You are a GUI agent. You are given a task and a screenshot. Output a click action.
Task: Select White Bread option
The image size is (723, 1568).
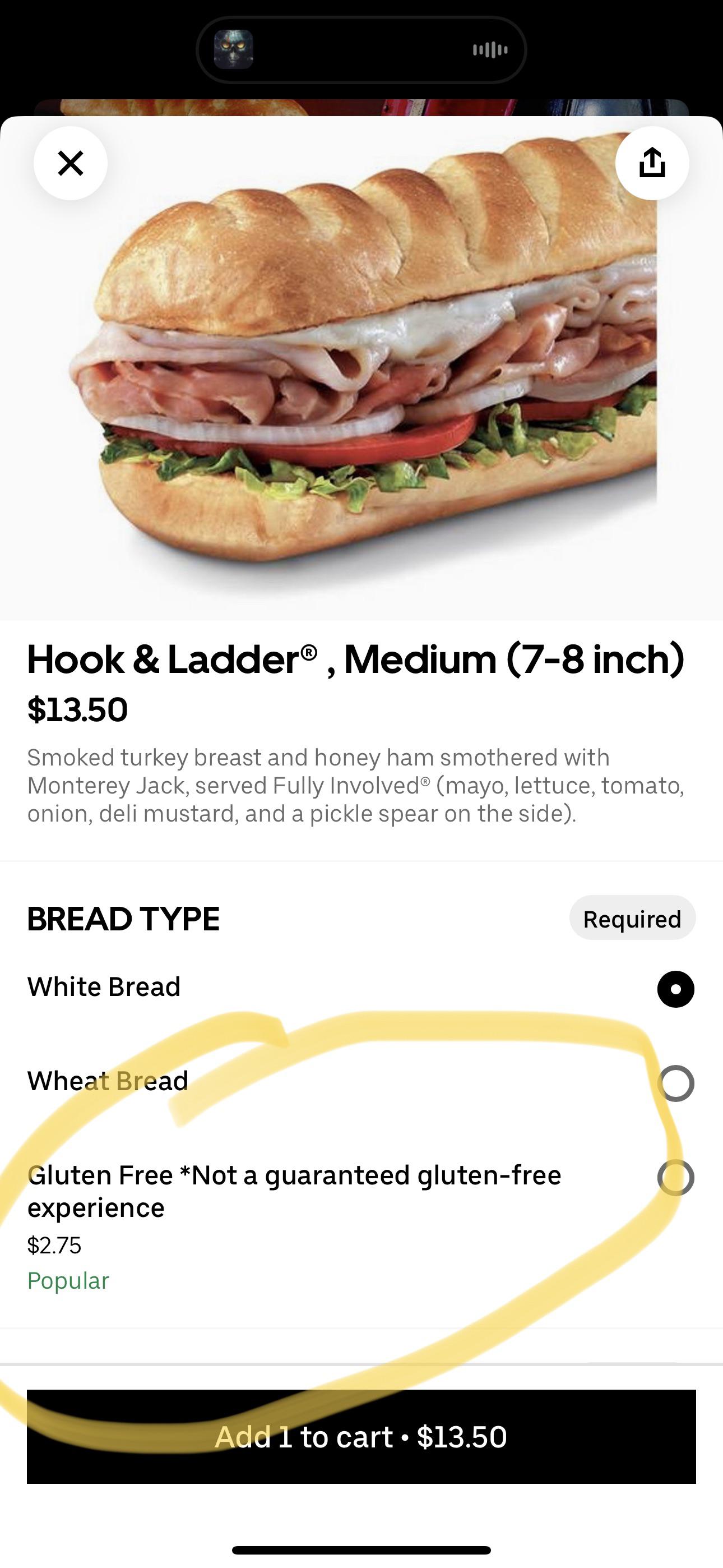coord(675,989)
